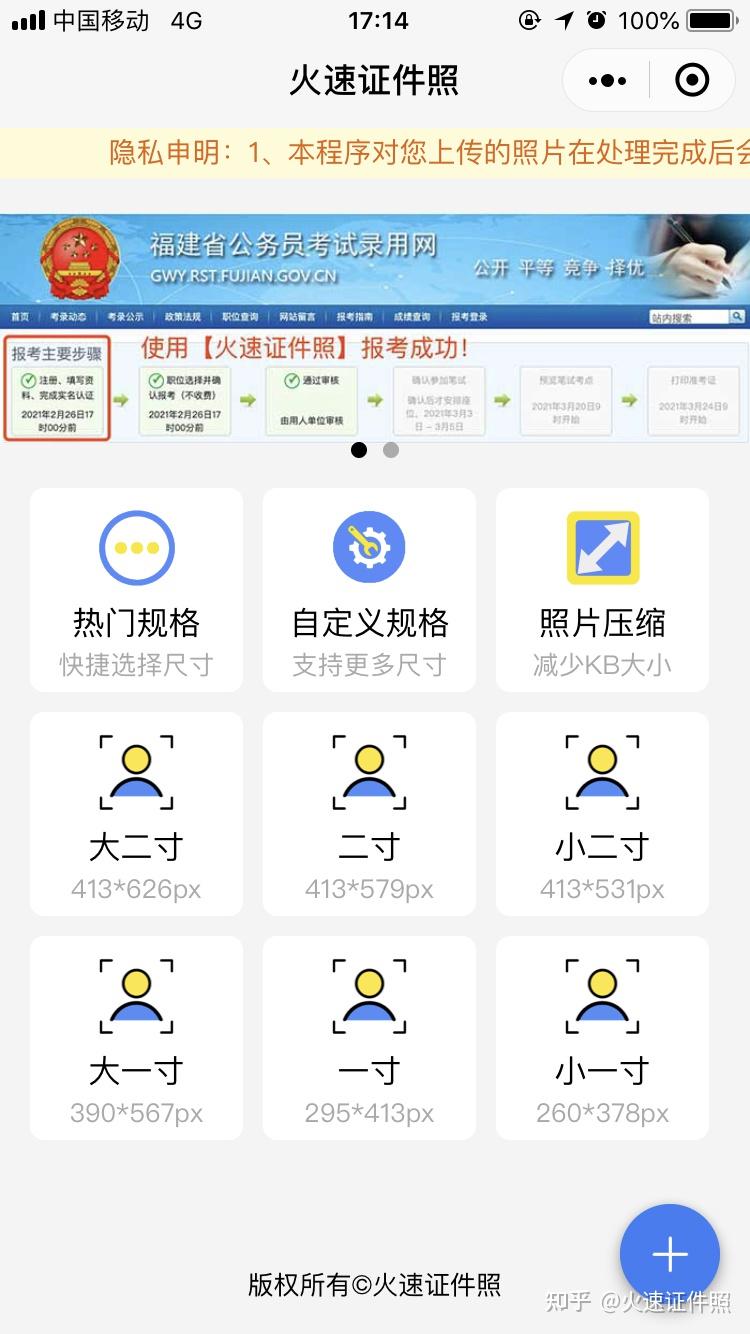Select the 成绩查询 navigation item
750x1334 pixels.
click(412, 316)
